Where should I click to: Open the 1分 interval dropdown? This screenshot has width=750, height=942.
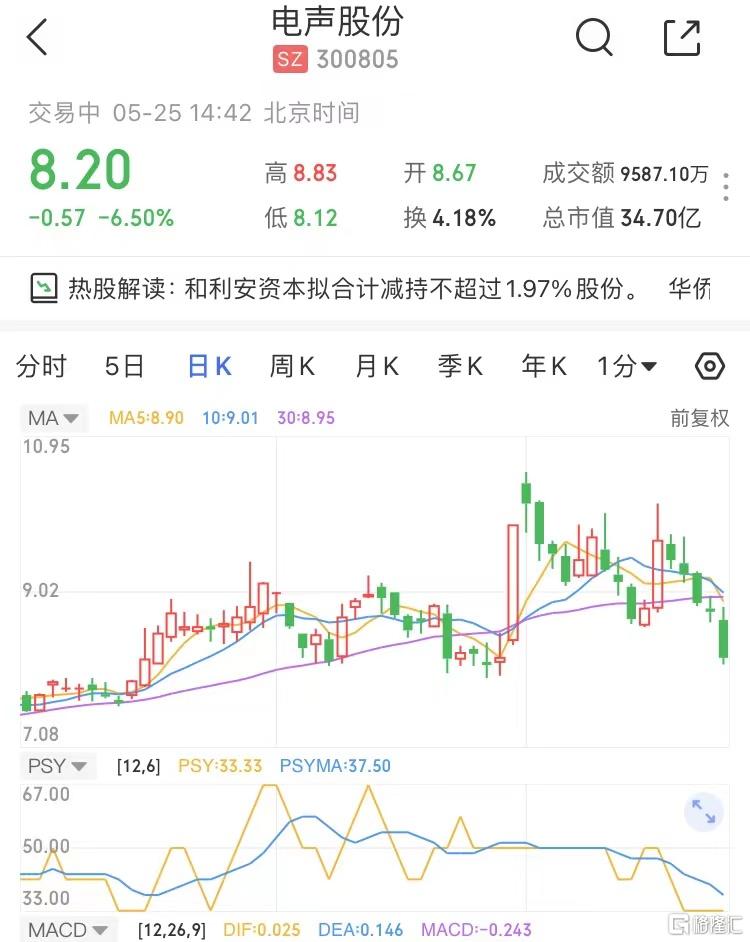click(626, 366)
